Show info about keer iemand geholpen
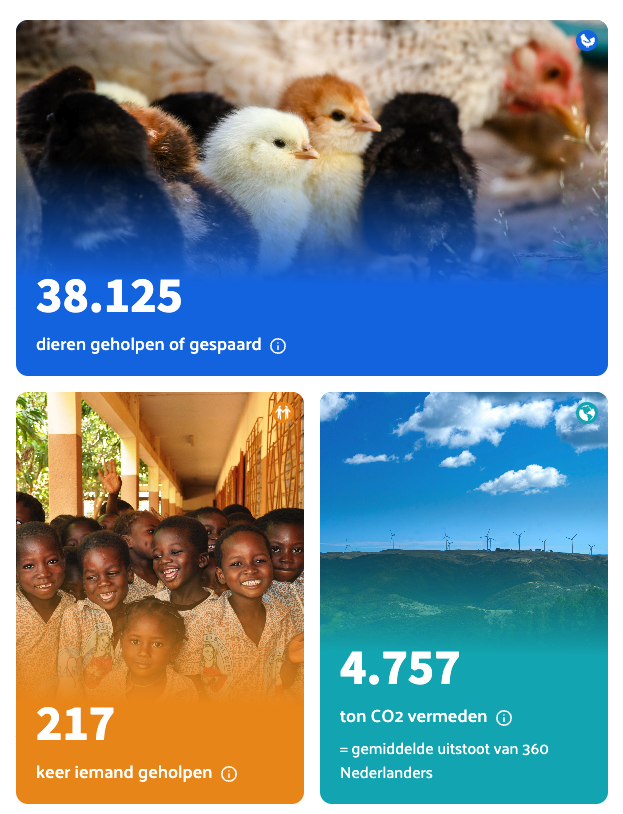623x814 pixels. 229,774
